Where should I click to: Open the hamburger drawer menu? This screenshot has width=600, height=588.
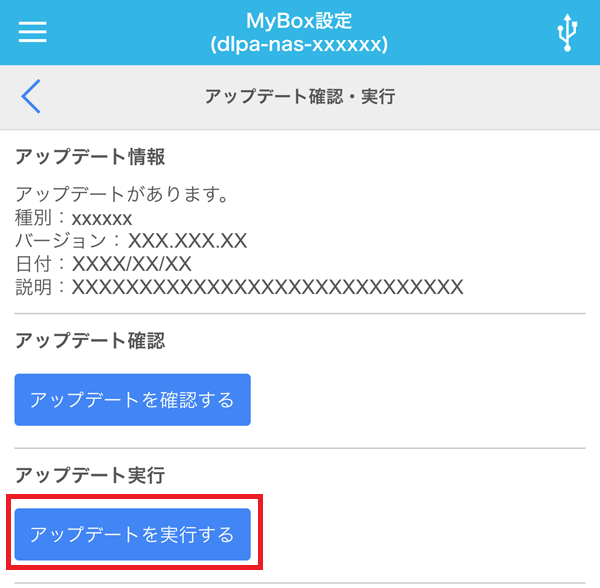[33, 32]
